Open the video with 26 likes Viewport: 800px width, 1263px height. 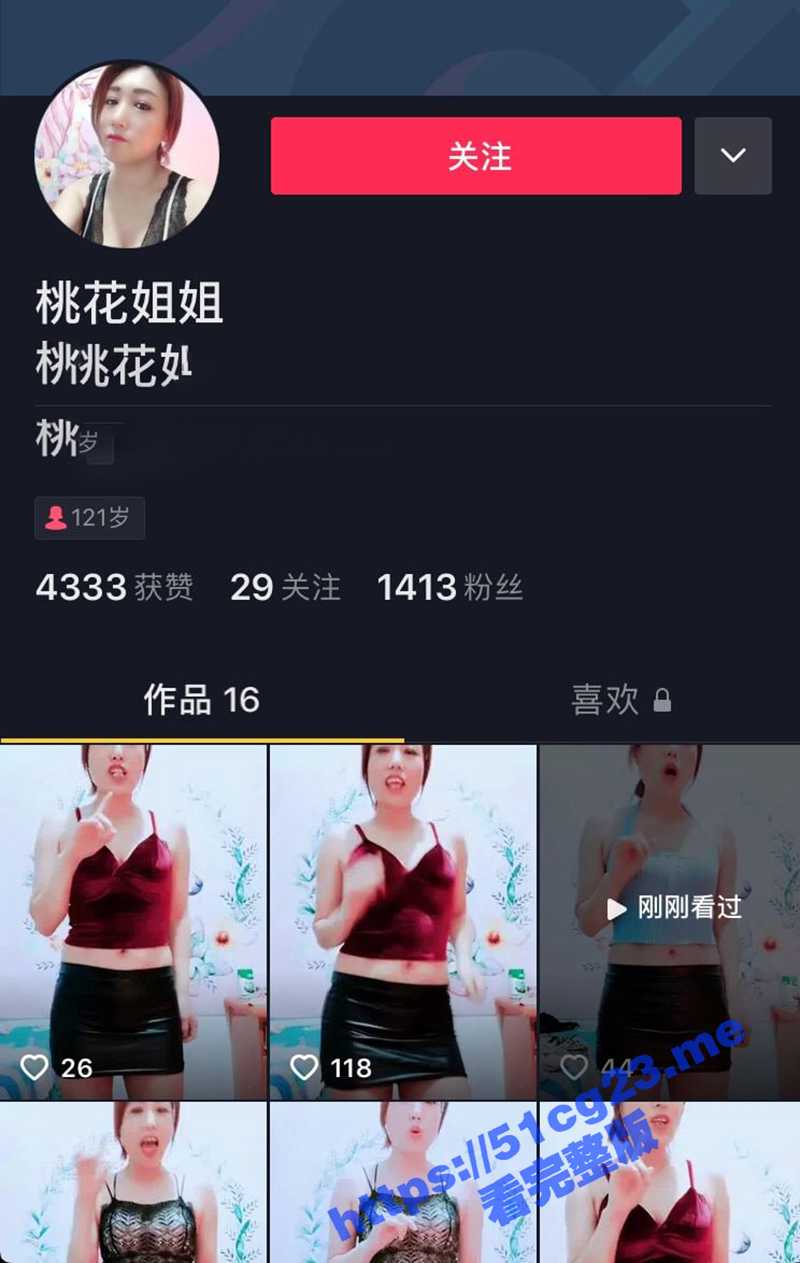(x=133, y=920)
